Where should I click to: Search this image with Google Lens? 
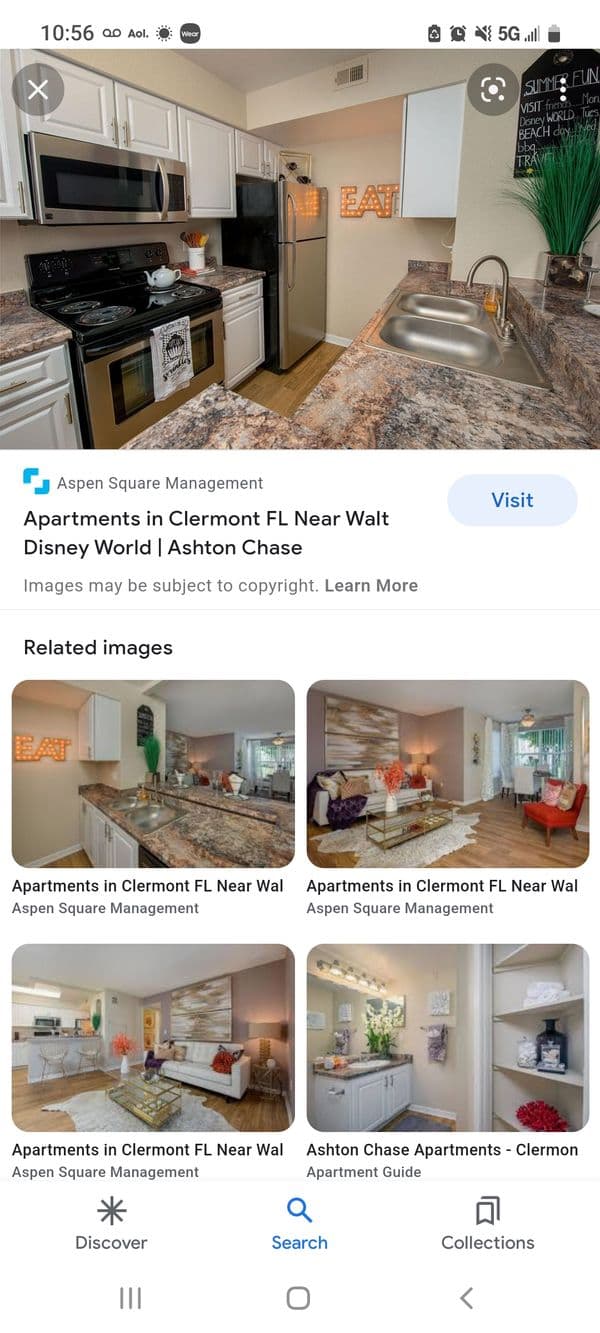(492, 91)
